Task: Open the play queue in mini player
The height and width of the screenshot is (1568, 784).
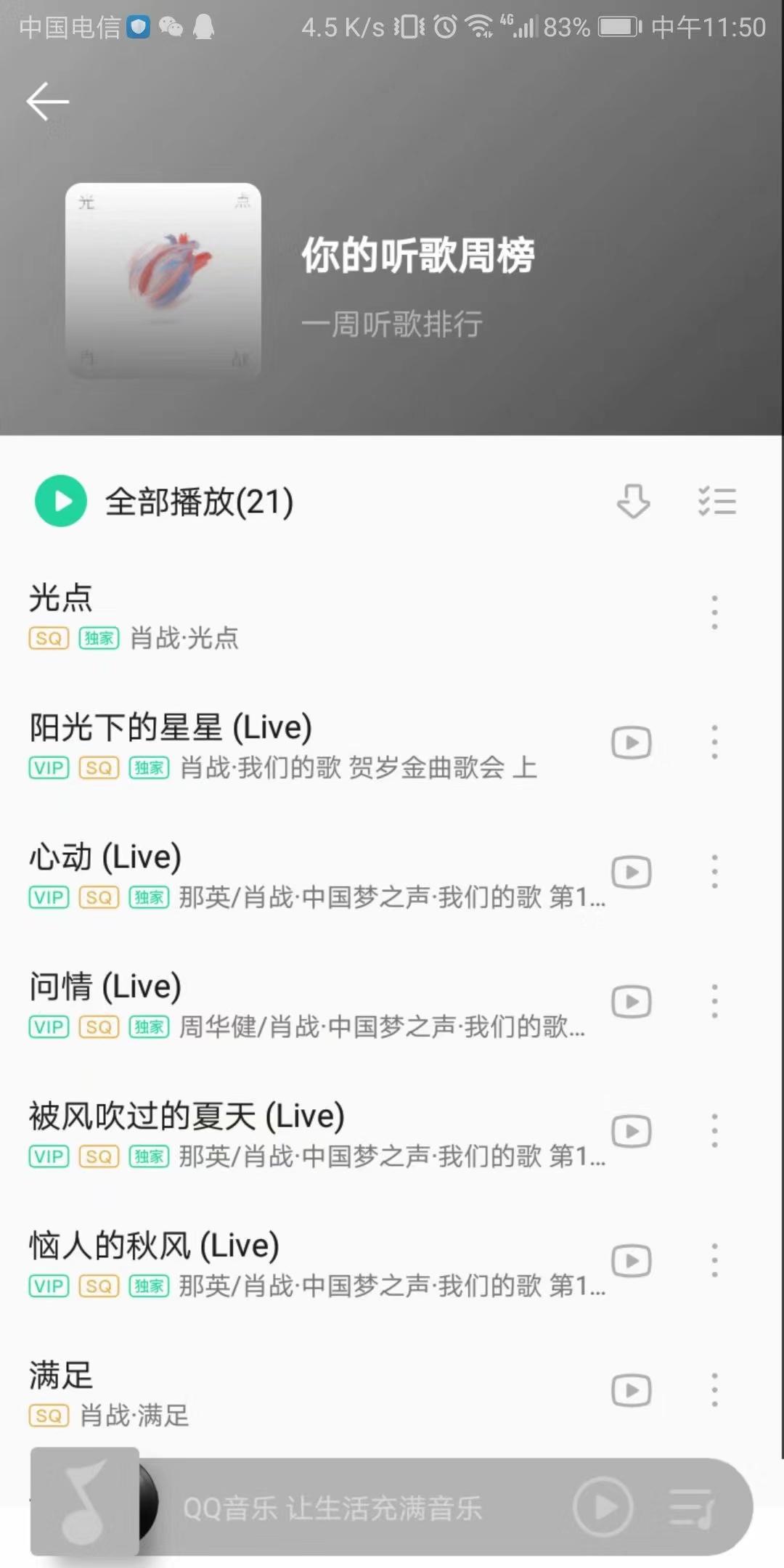Action: (x=691, y=1507)
